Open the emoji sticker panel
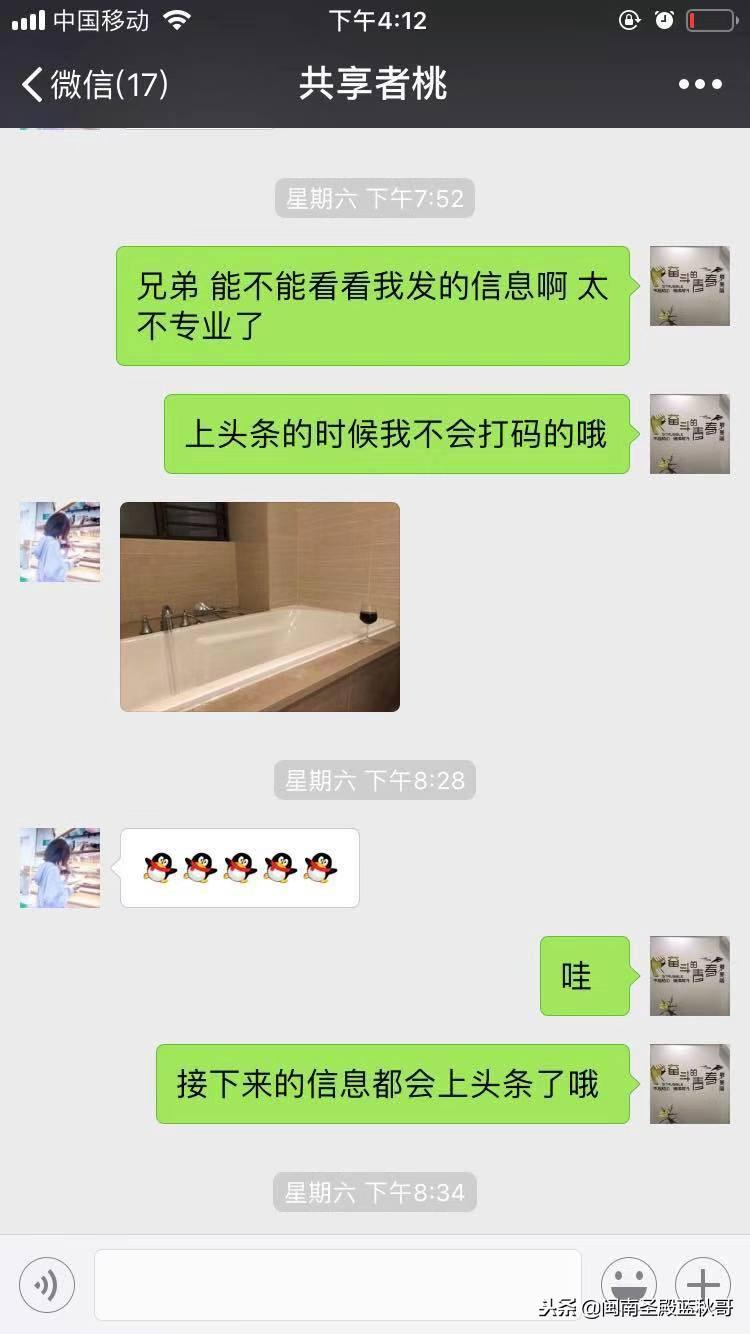The width and height of the screenshot is (750, 1334). pyautogui.click(x=629, y=1284)
